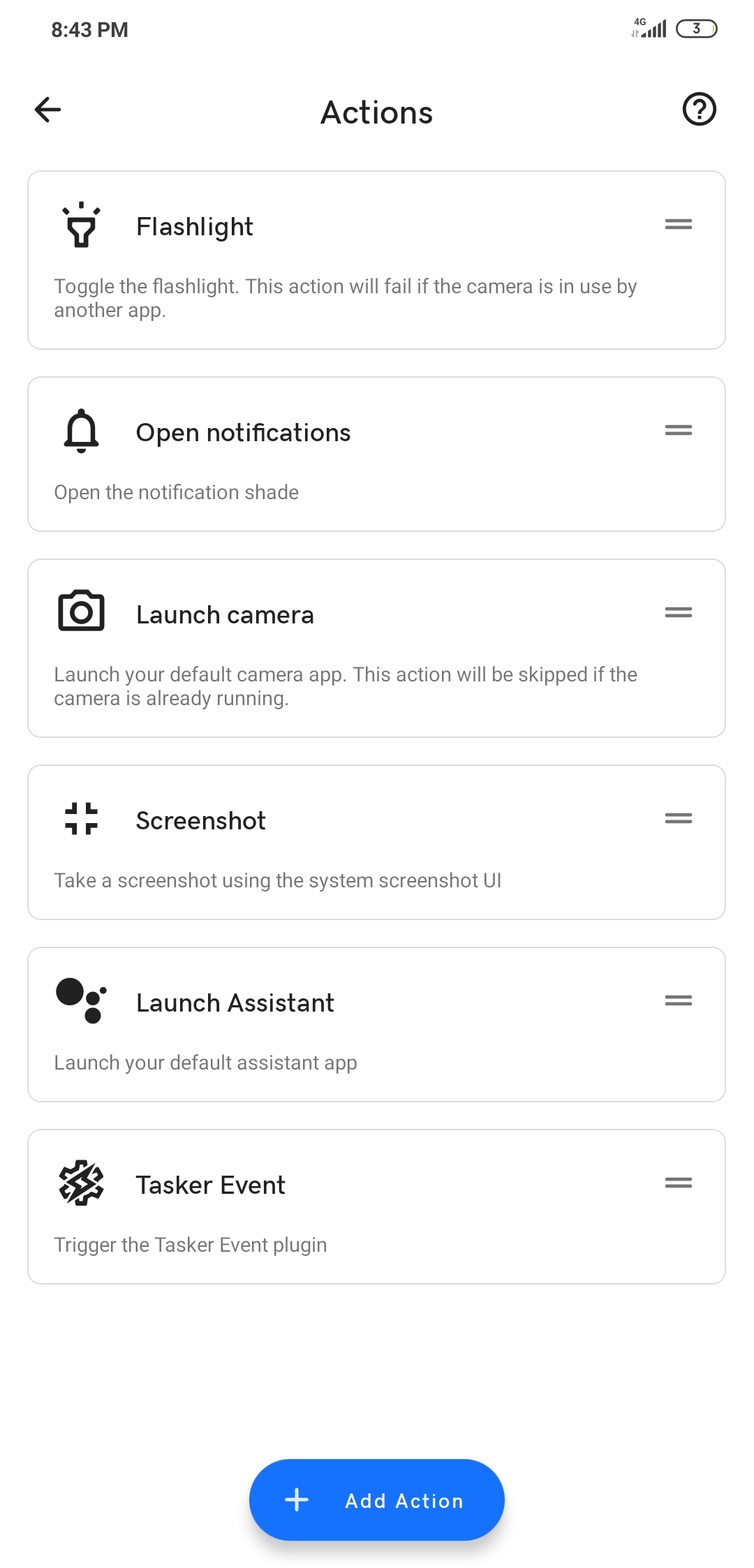754x1568 pixels.
Task: Tap the back arrow
Action: [47, 110]
